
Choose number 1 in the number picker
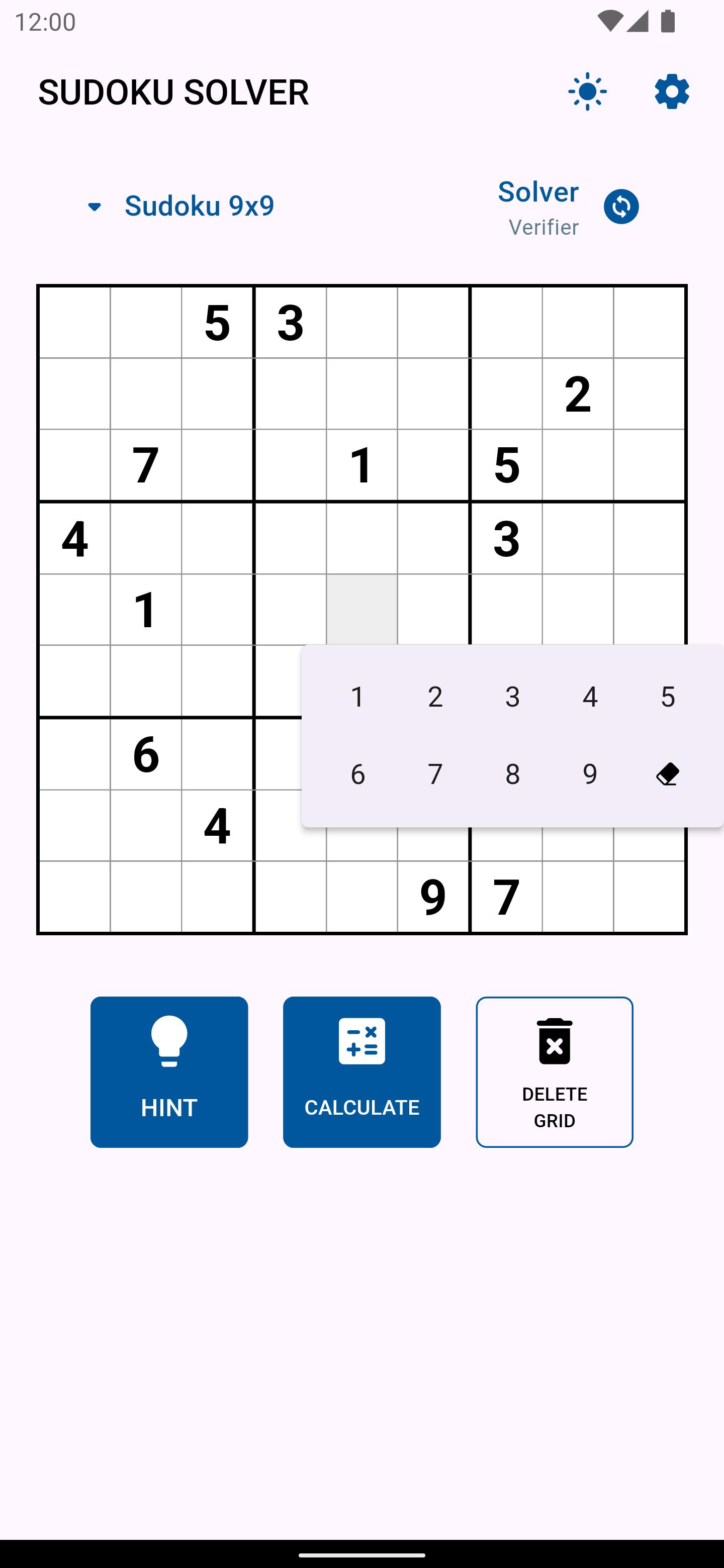tap(357, 697)
